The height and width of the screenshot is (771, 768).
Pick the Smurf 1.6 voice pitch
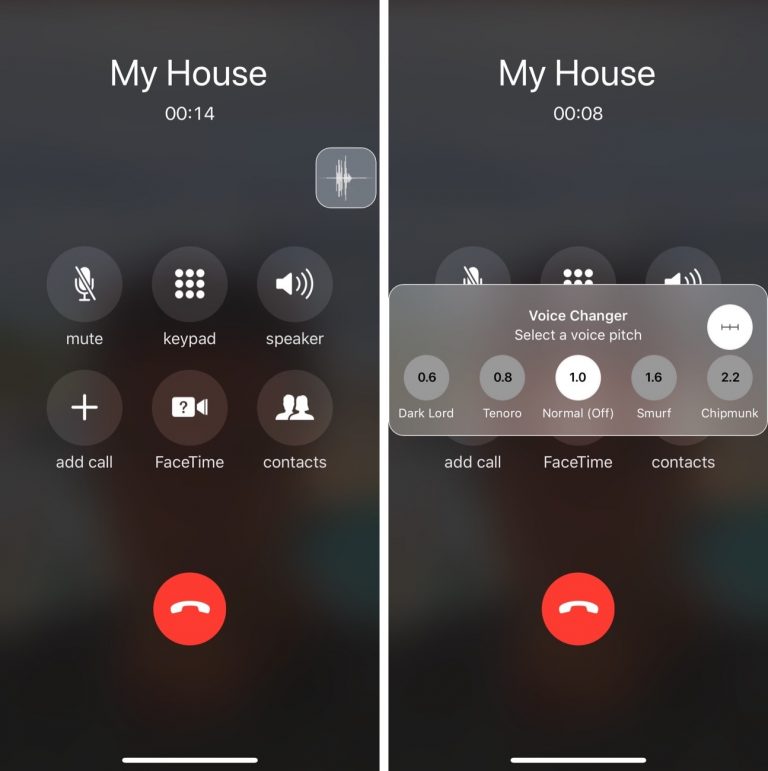pos(654,378)
